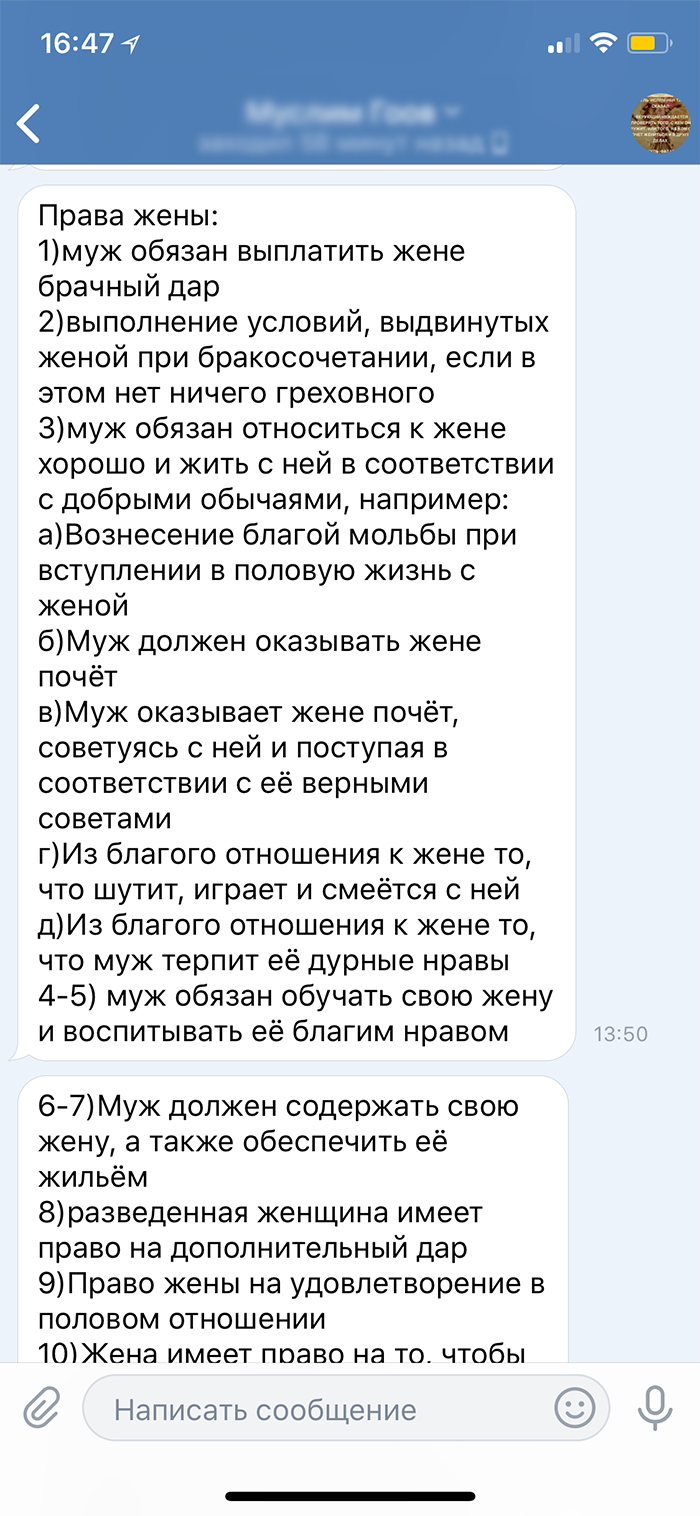
Task: Record a voice message with the microphone
Action: point(655,1409)
